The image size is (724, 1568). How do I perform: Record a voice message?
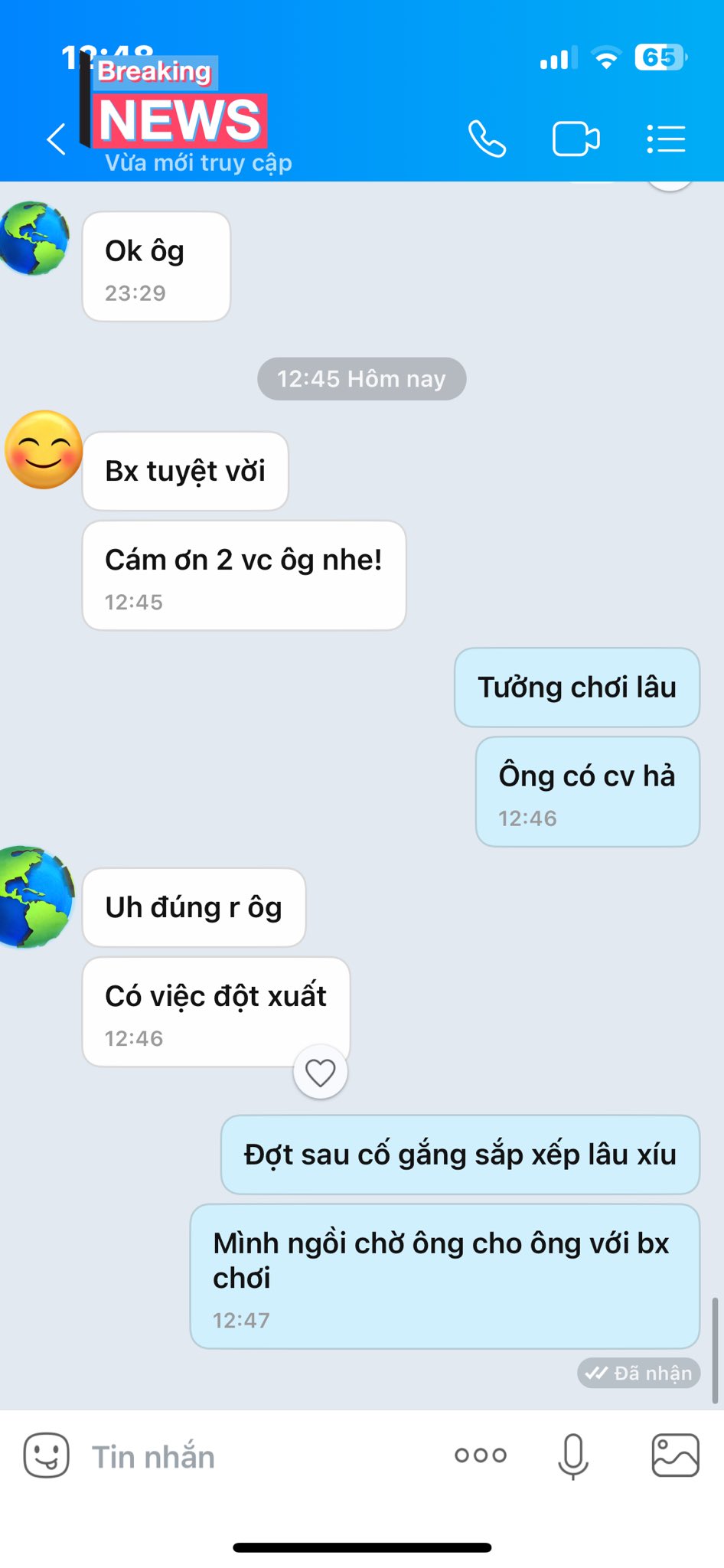click(572, 1455)
